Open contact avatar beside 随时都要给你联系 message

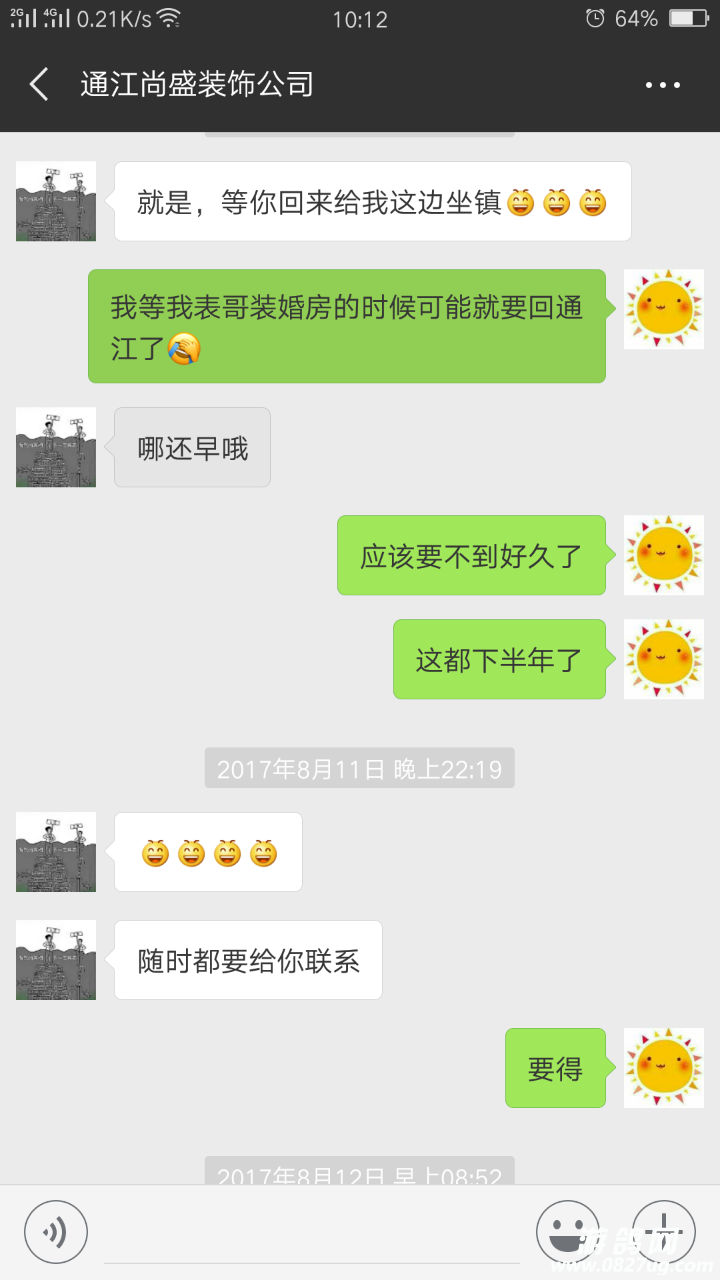(x=56, y=960)
